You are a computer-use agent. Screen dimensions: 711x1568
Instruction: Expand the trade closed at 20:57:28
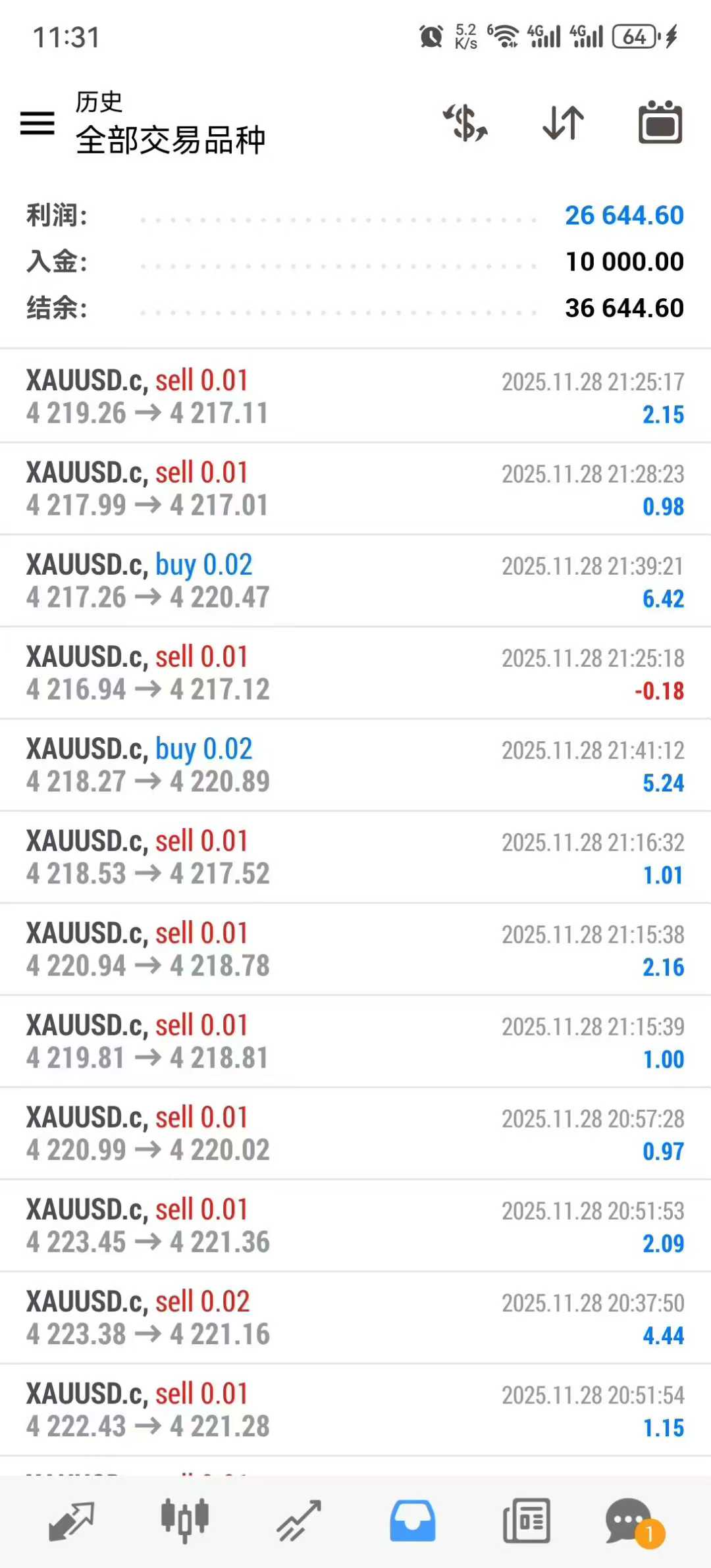(x=355, y=1134)
